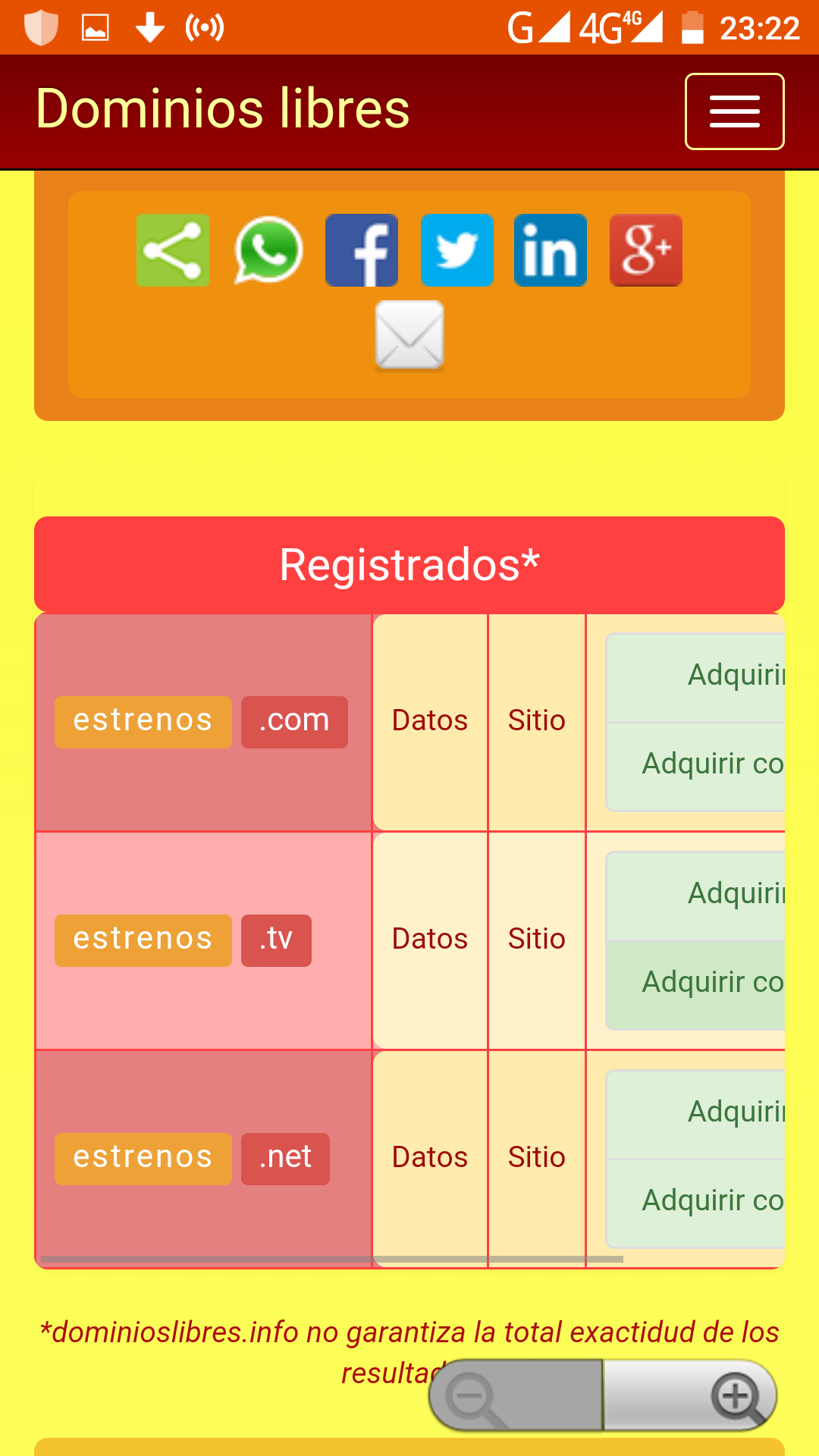Open Datos for estrenos.net
819x1456 pixels.
(x=430, y=1157)
